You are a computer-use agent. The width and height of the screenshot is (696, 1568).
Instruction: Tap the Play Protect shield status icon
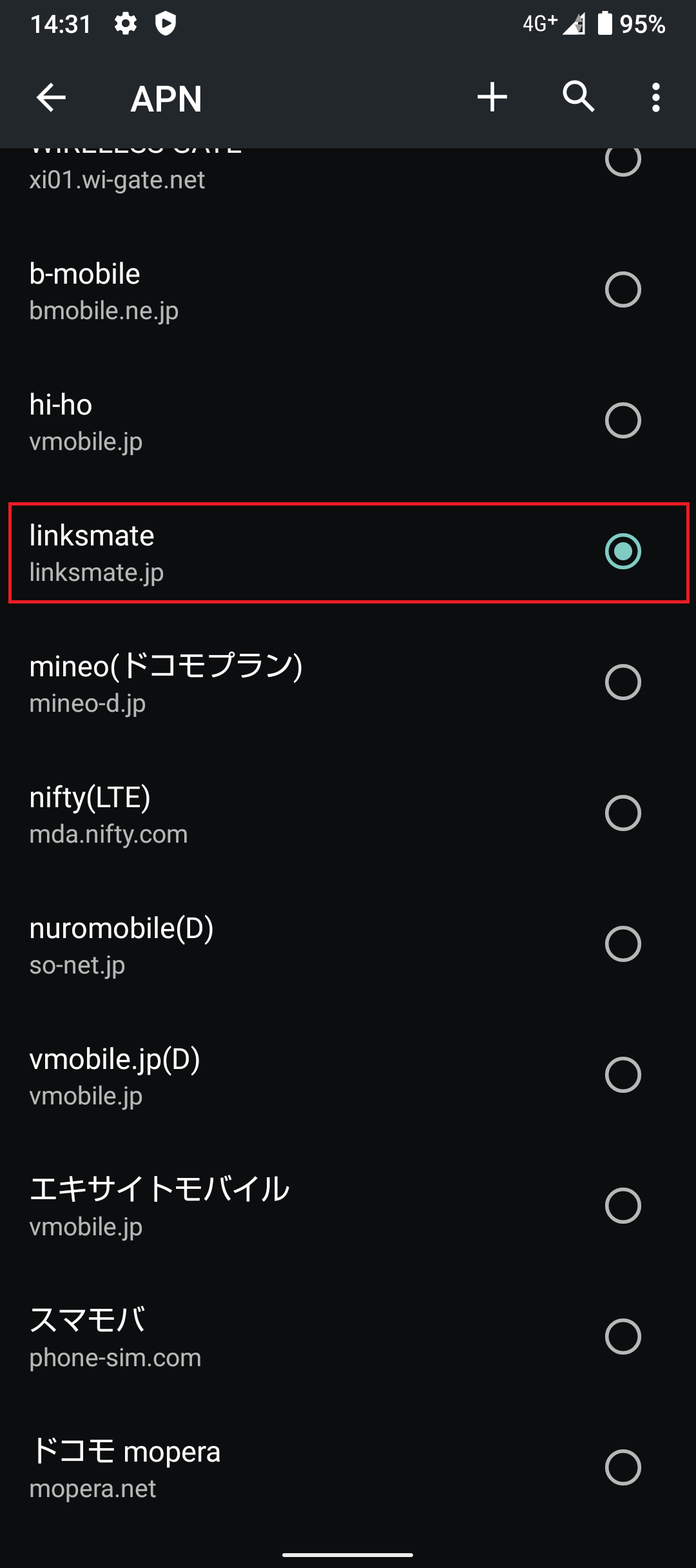pos(167,24)
